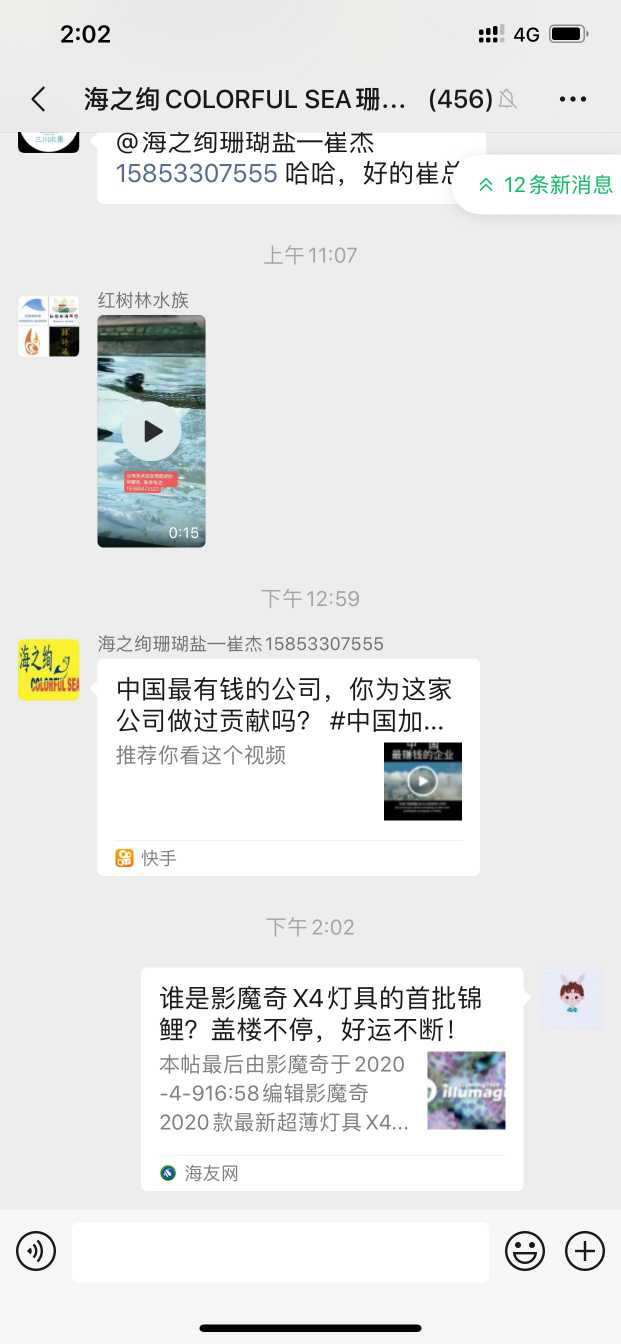Open the plus attachment menu

pyautogui.click(x=585, y=1251)
